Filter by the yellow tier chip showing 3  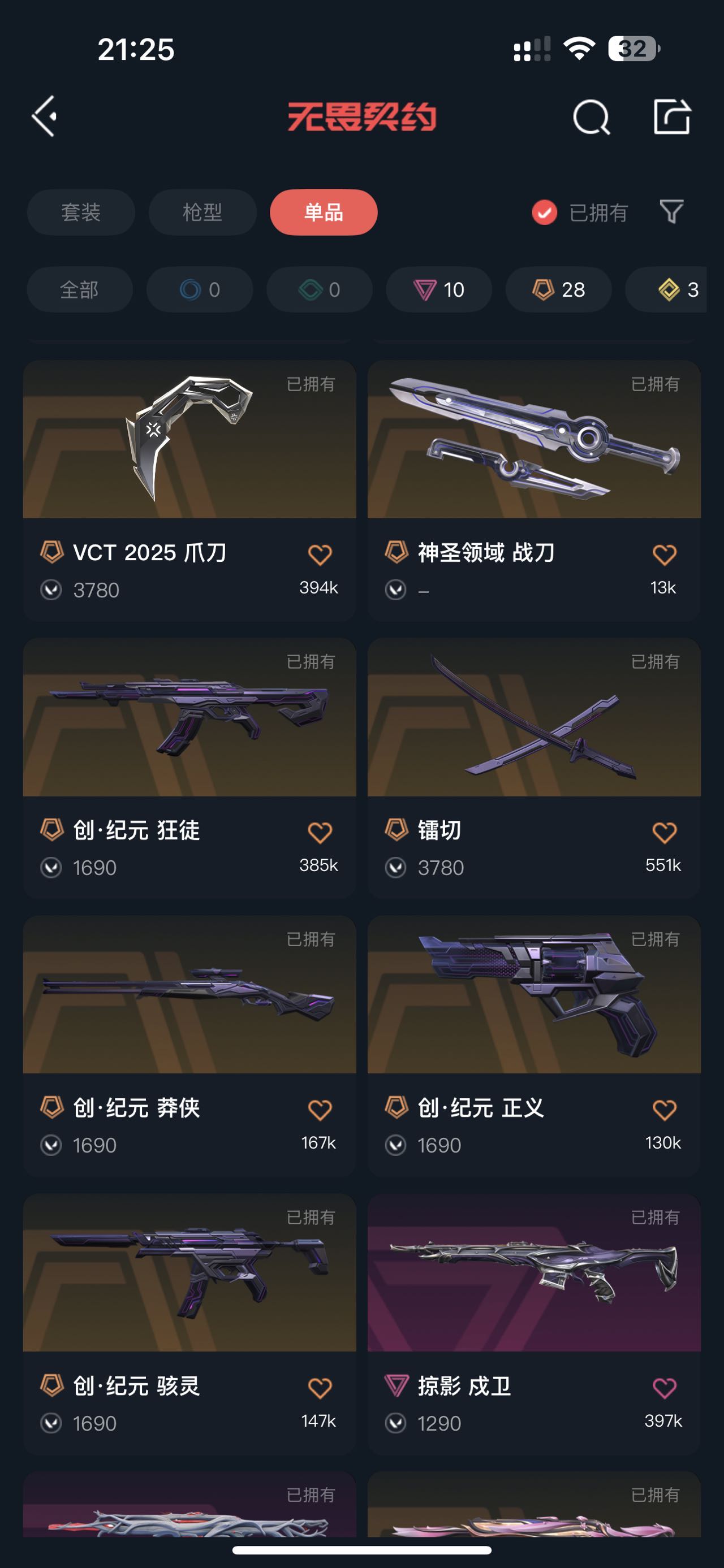tap(676, 290)
